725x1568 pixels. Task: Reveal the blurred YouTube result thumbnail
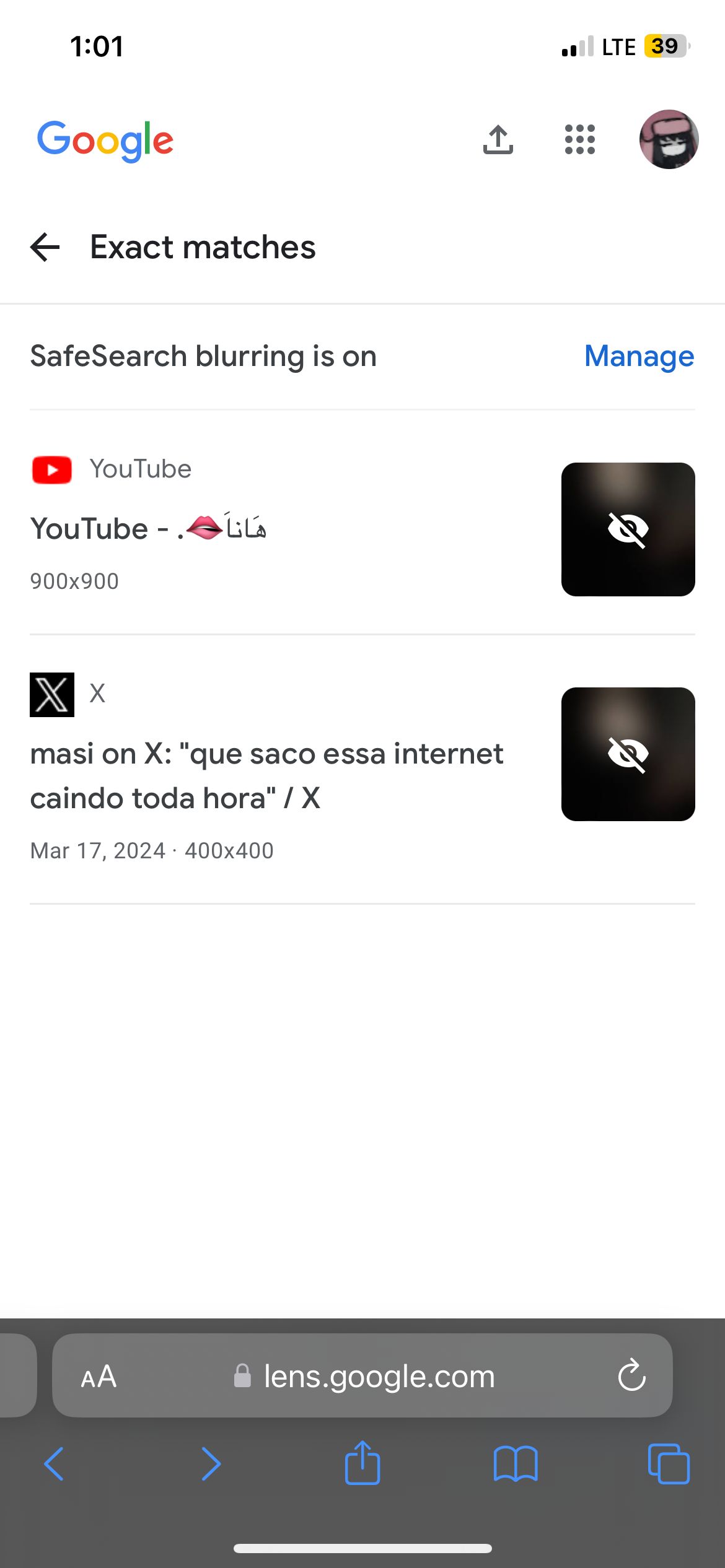(x=628, y=529)
